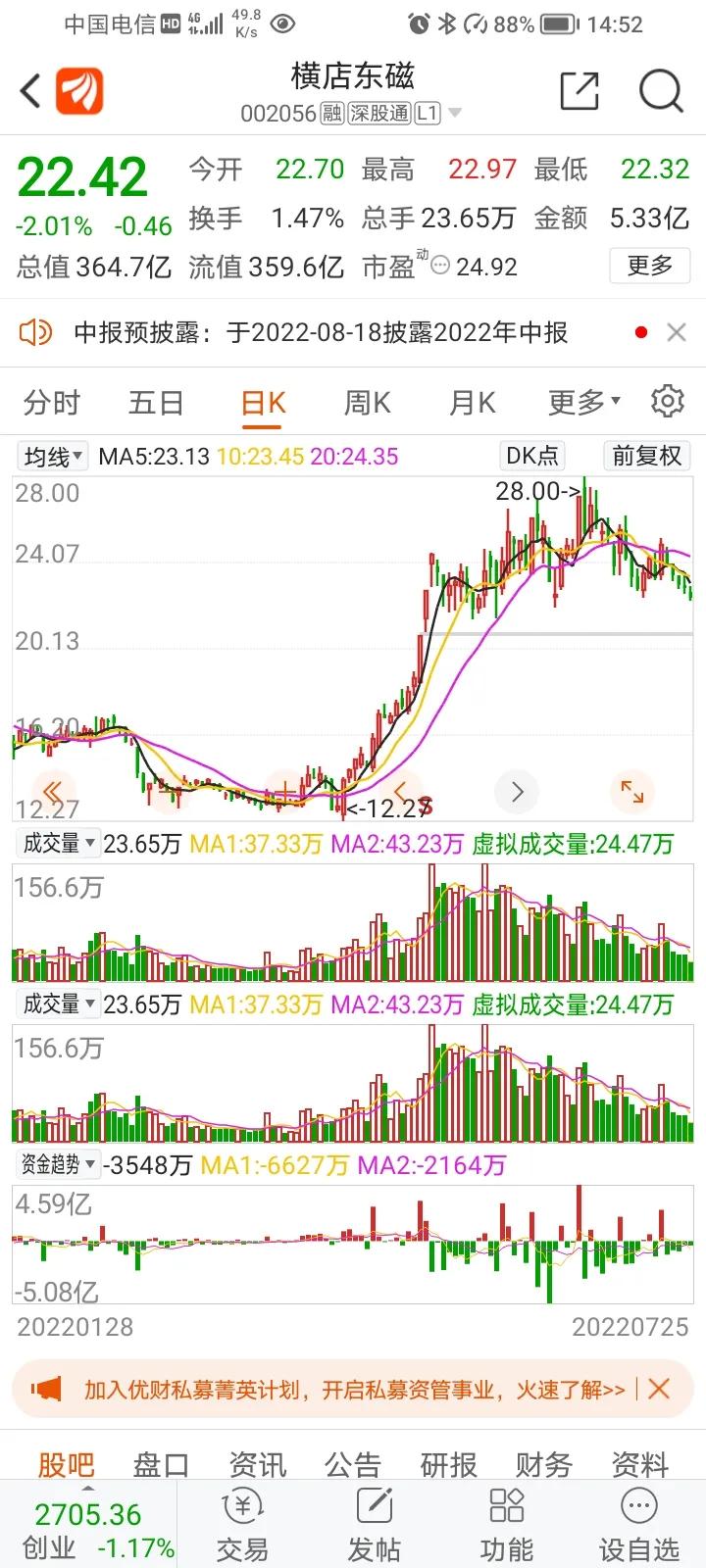Viewport: 706px width, 1568px height.
Task: Dismiss the announcement banner with the X
Action: pos(679,332)
